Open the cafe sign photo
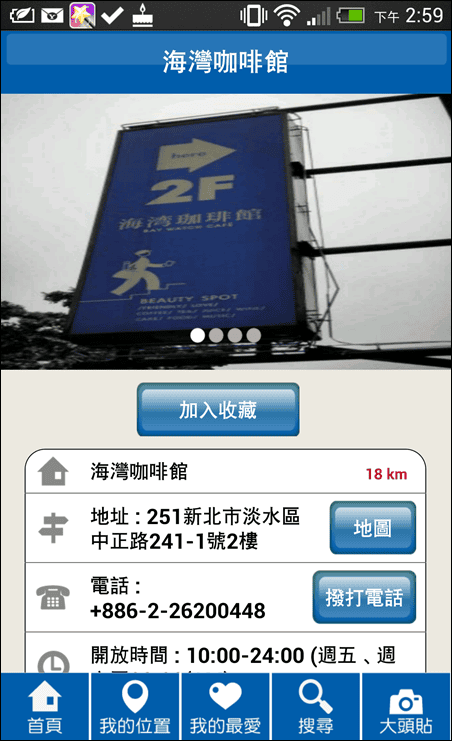 [226, 232]
